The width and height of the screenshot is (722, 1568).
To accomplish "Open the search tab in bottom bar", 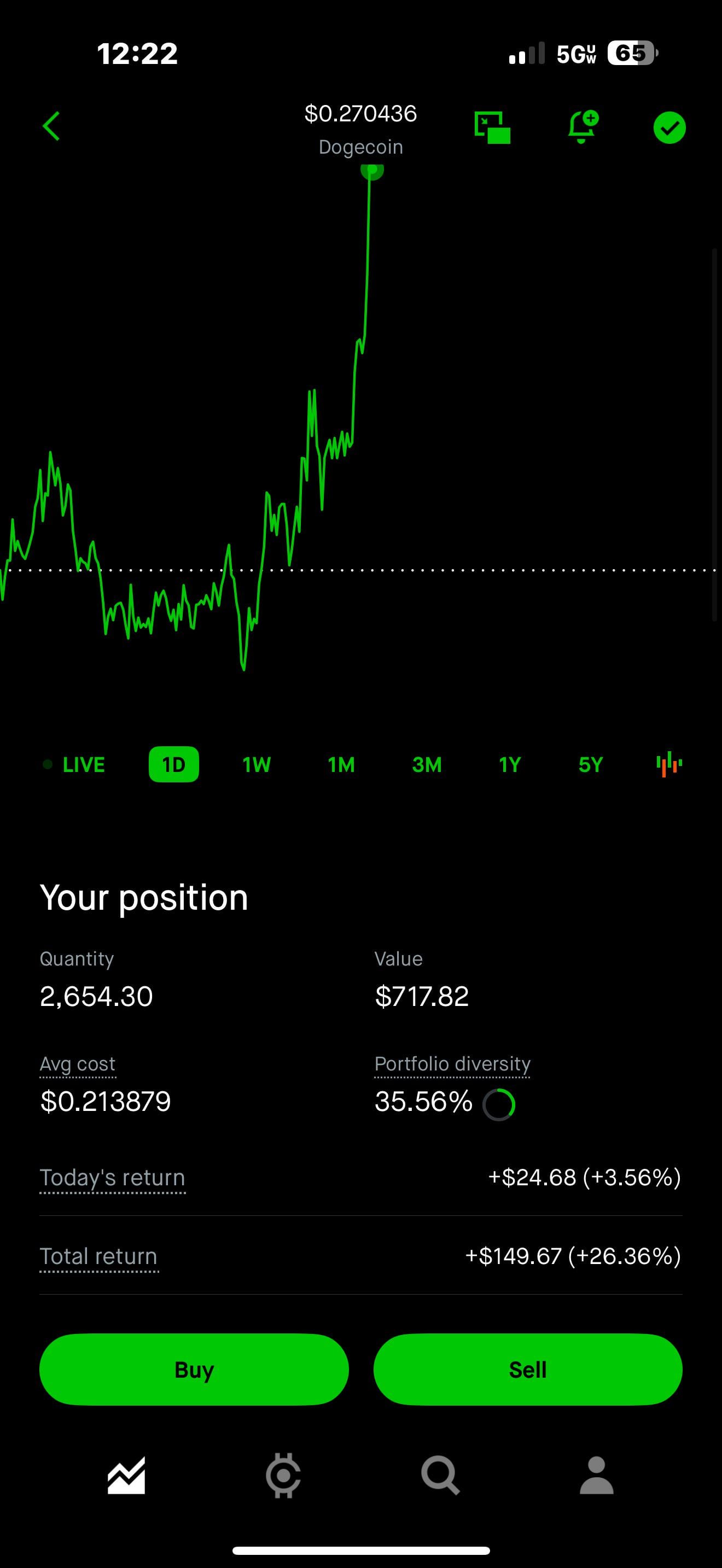I will 440,1476.
